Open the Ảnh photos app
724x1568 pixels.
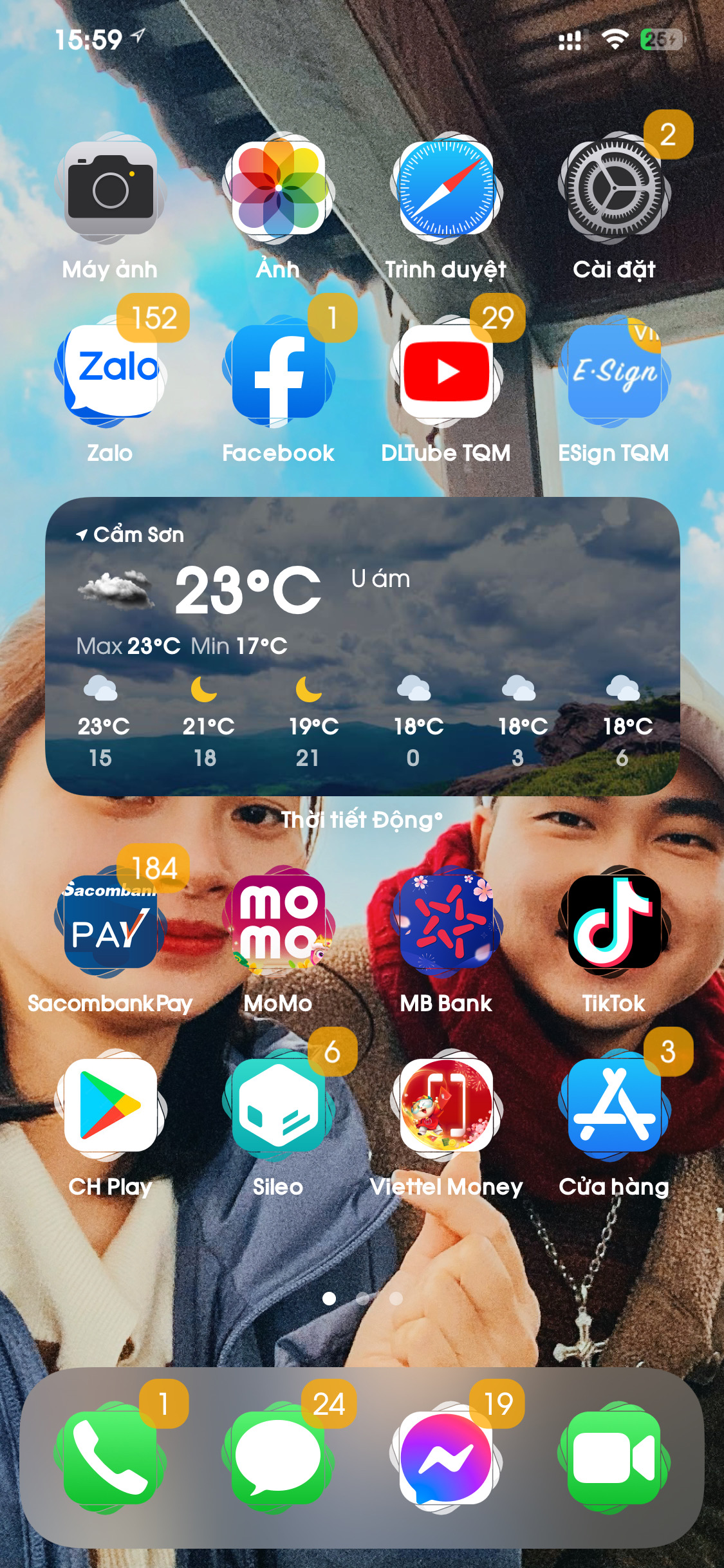278,189
